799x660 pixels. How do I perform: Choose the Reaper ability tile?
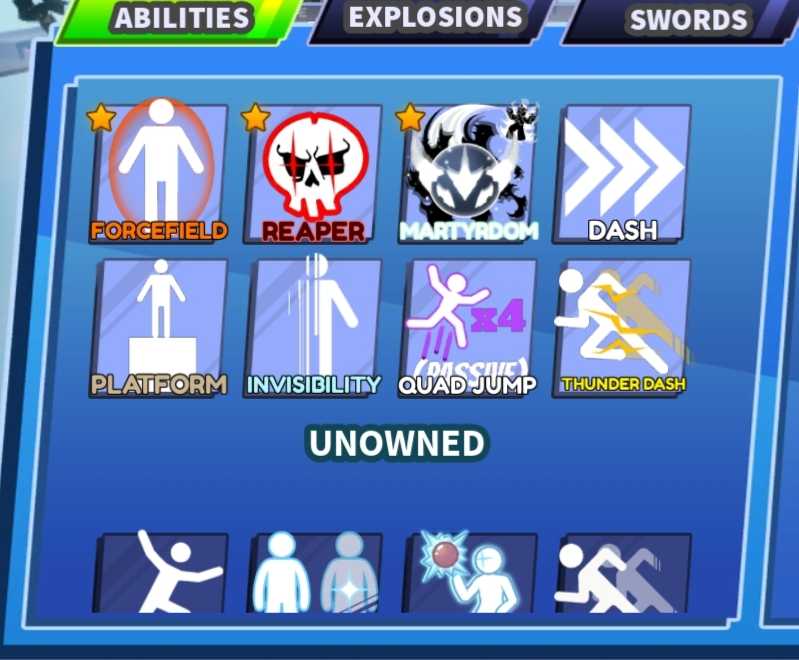[314, 170]
